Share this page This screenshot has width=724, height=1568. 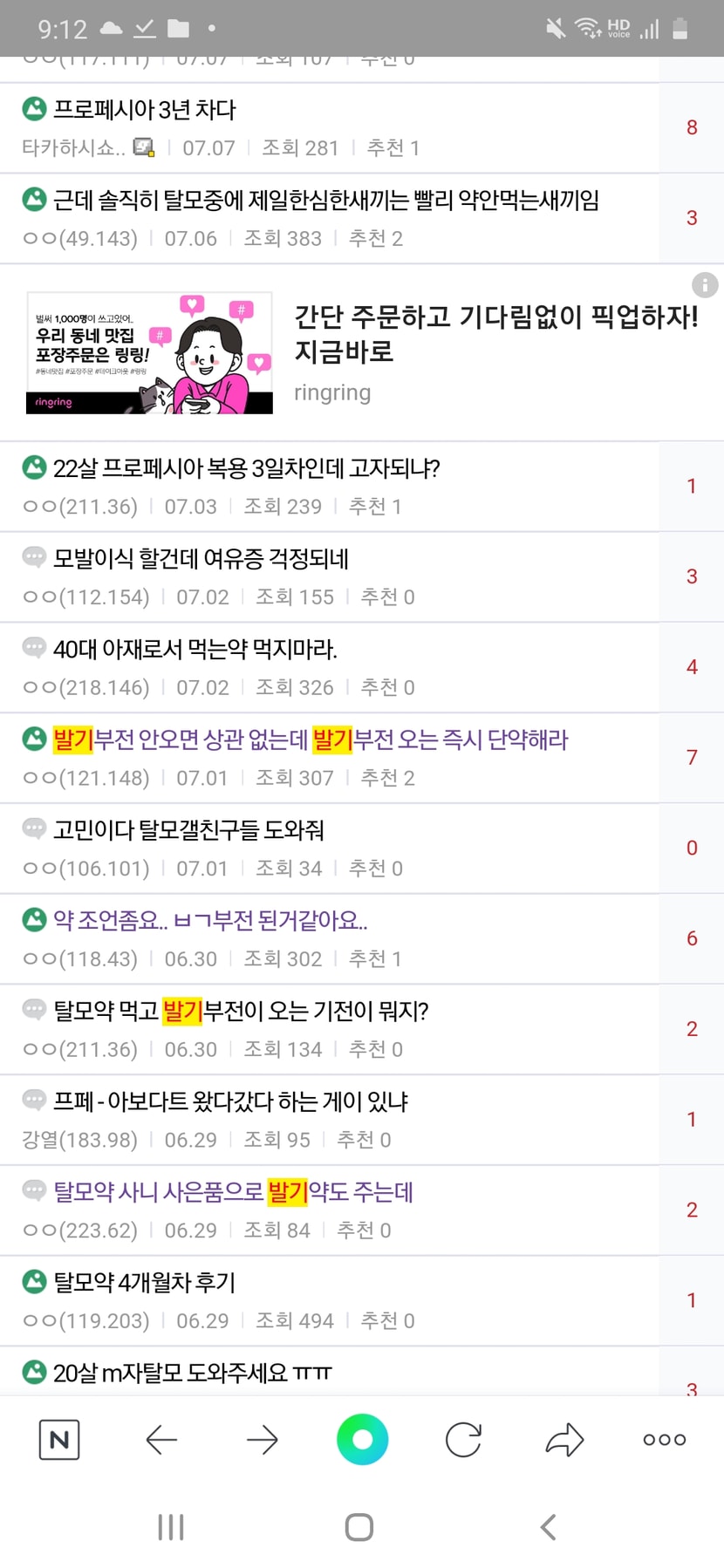(x=564, y=1440)
